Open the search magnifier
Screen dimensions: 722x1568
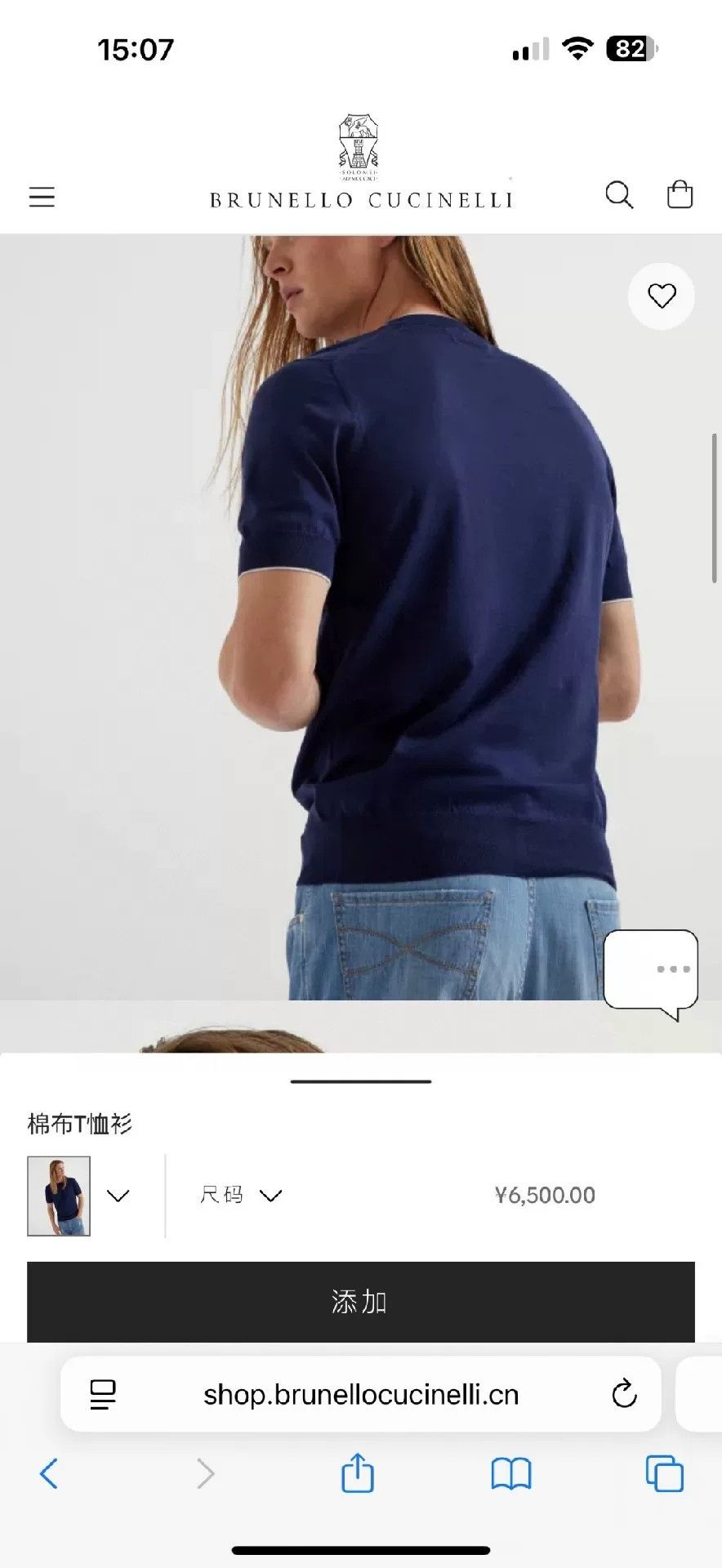tap(619, 195)
